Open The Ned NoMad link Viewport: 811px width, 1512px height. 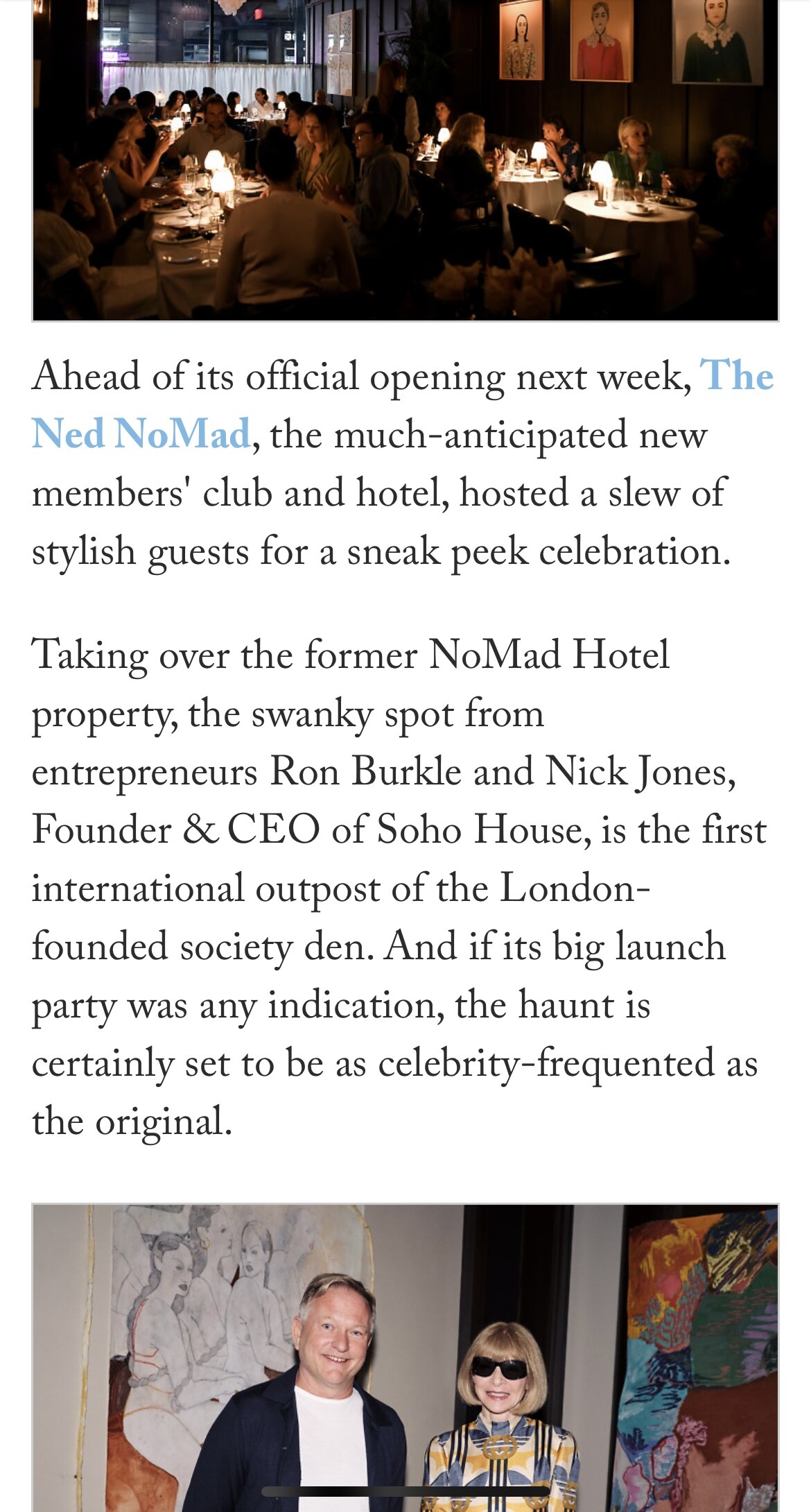click(x=141, y=434)
